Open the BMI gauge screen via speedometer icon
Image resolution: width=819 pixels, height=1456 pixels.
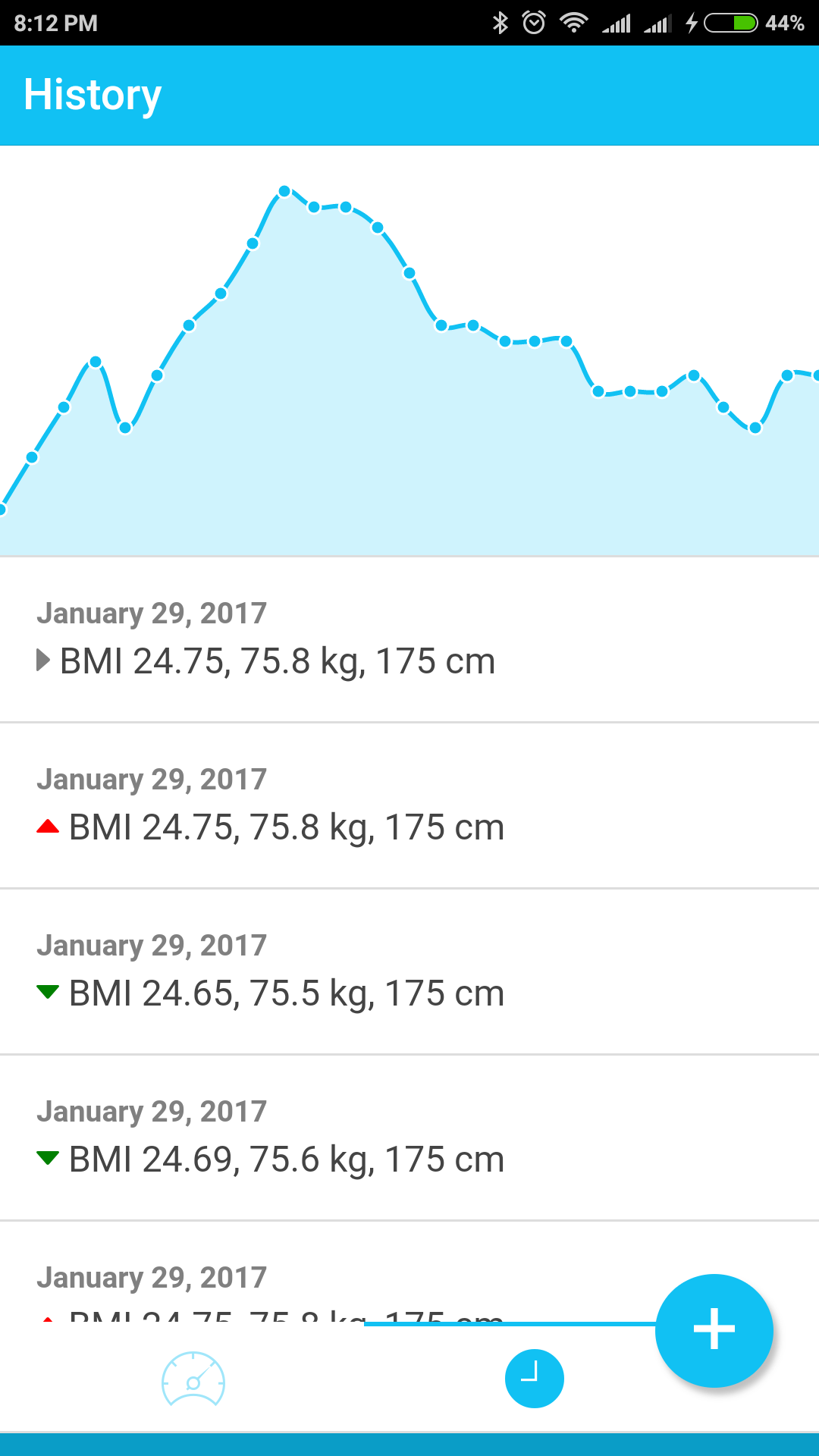[193, 1379]
